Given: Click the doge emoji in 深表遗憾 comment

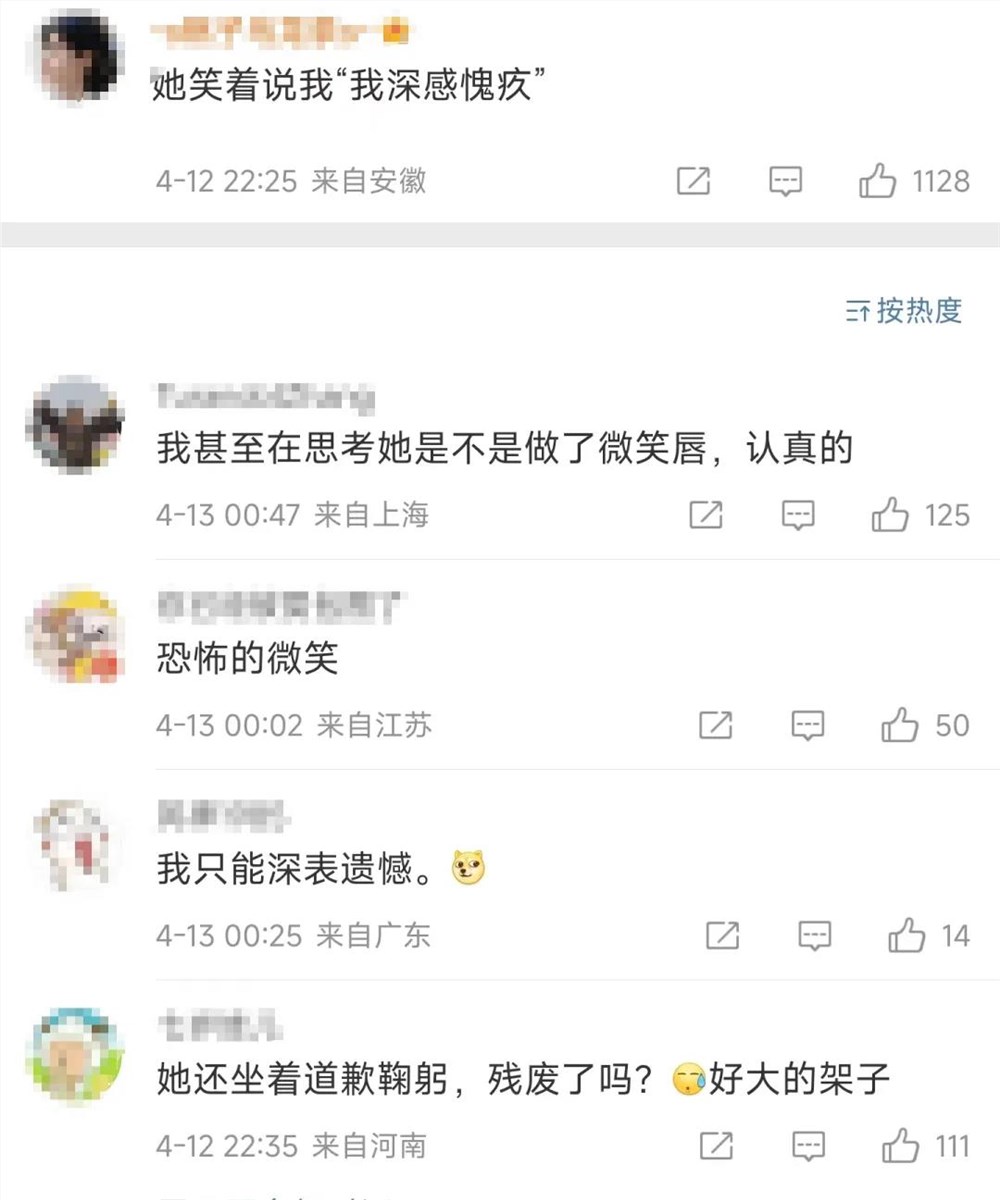Looking at the screenshot, I should tap(470, 869).
